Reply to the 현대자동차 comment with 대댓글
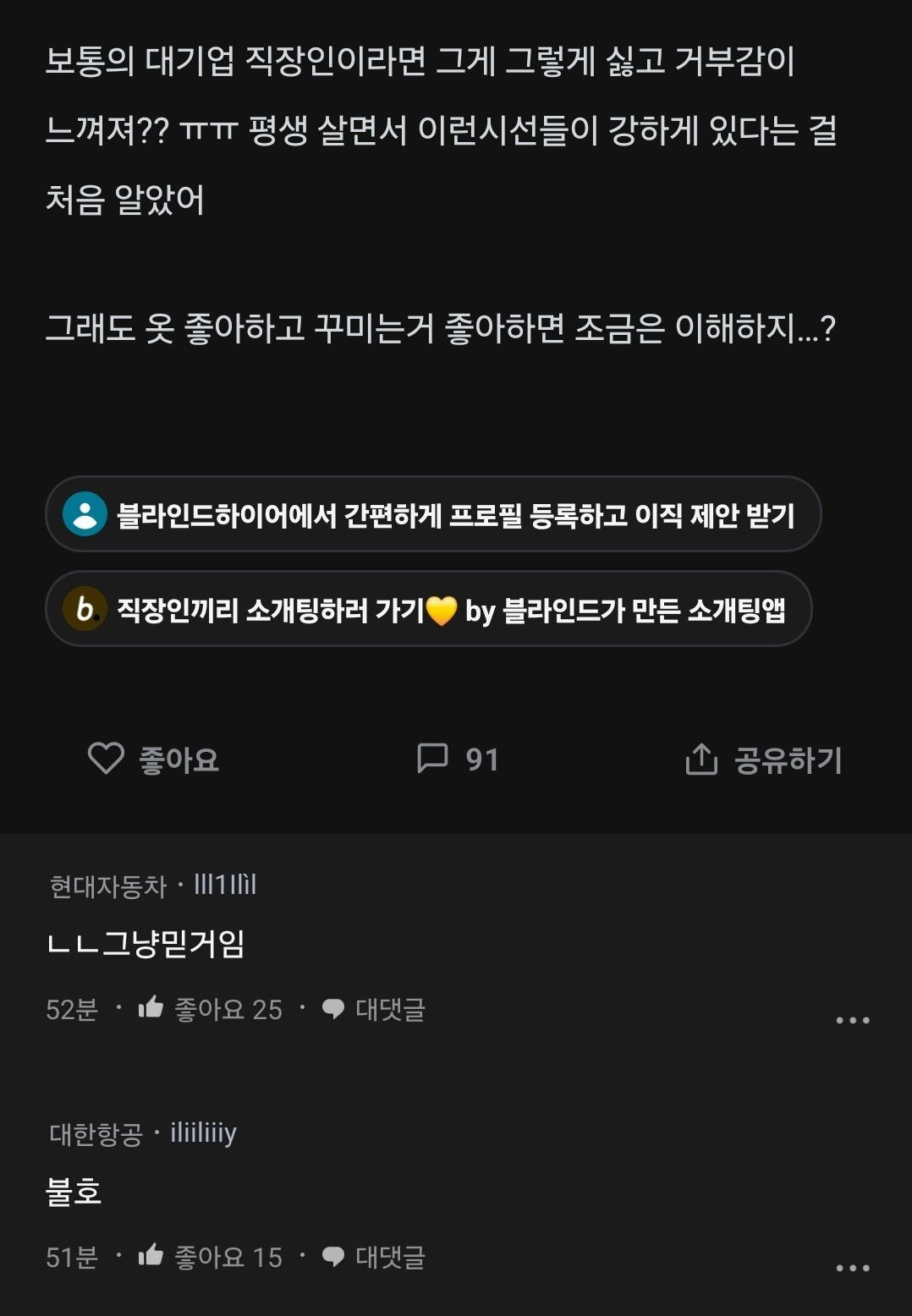The image size is (912, 1316). (x=373, y=1008)
